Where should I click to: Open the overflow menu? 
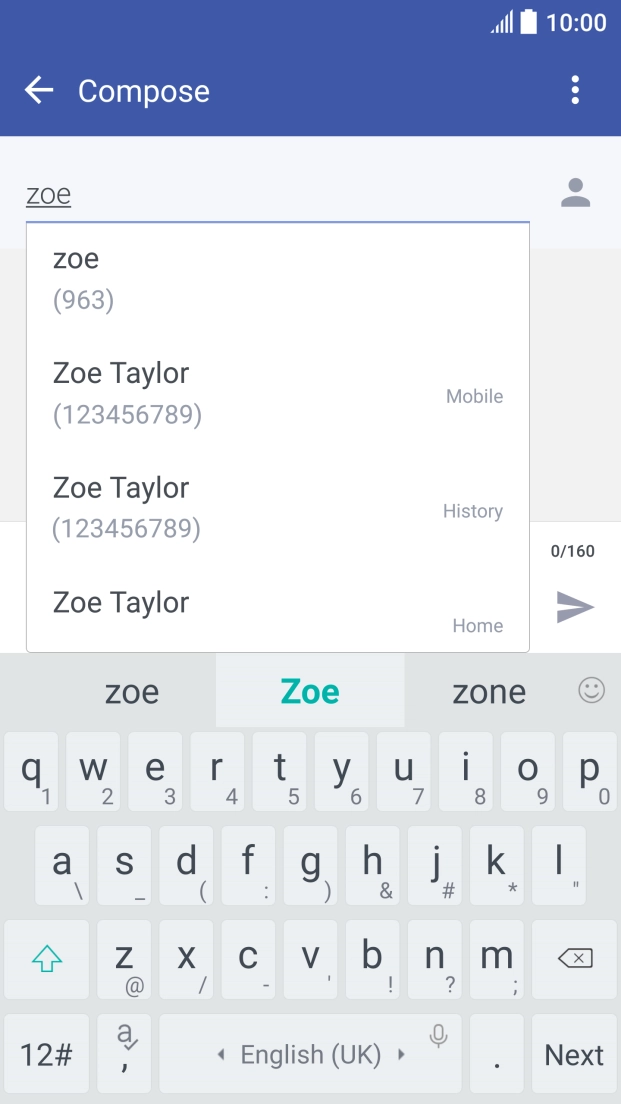[x=575, y=91]
